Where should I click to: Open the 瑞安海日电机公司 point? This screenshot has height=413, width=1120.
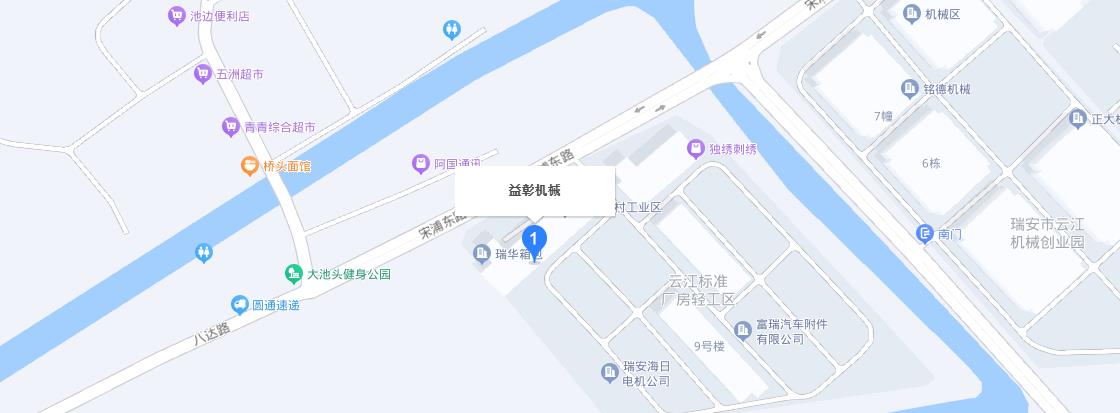609,373
